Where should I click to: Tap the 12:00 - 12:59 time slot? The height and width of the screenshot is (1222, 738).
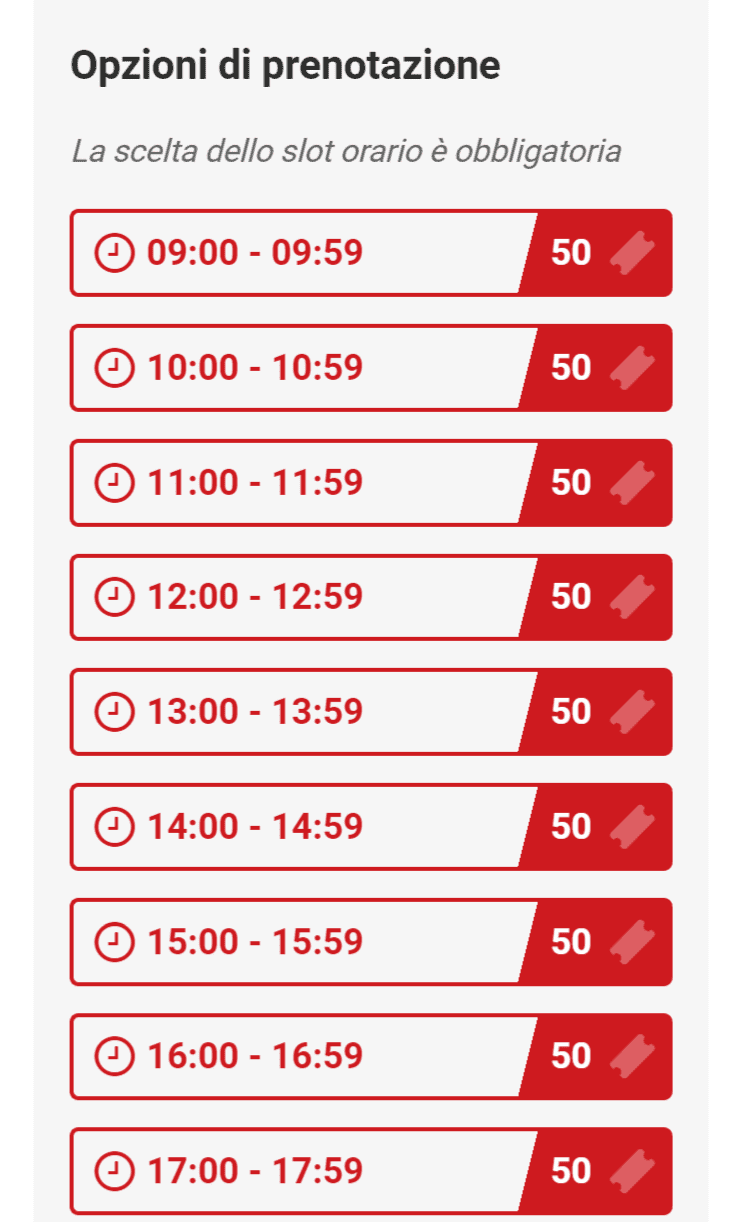371,597
